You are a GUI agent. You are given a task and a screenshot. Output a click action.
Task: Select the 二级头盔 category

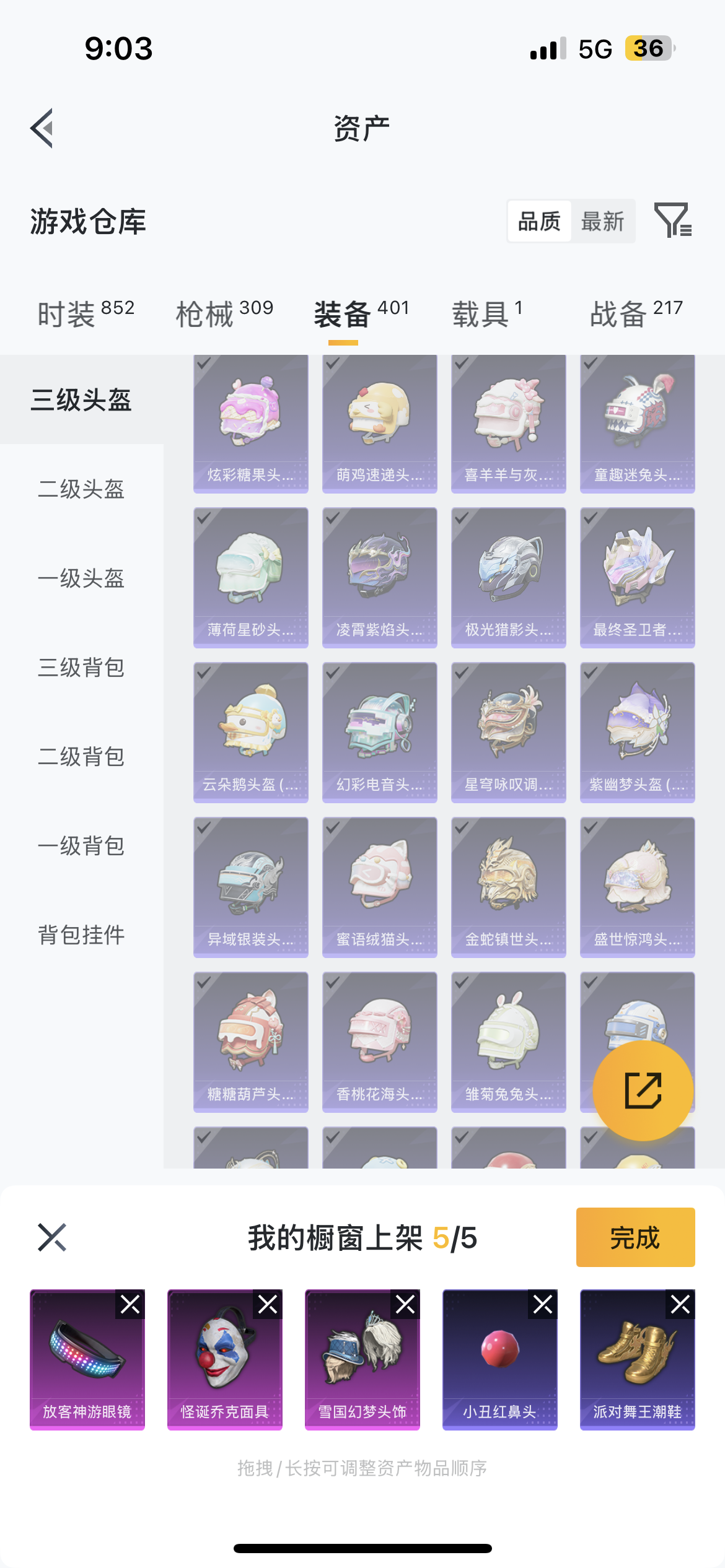82,489
